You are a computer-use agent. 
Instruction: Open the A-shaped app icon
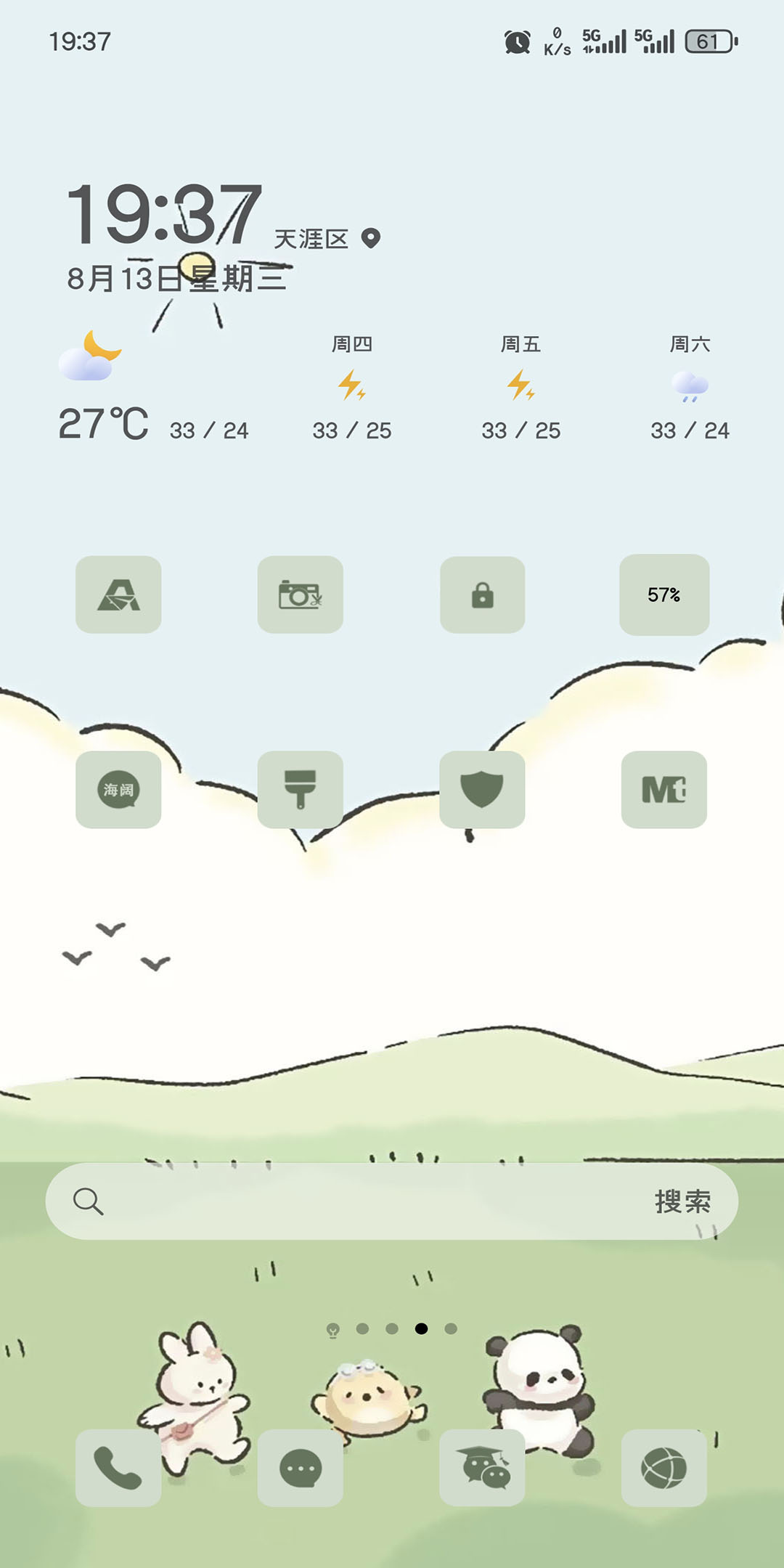118,595
